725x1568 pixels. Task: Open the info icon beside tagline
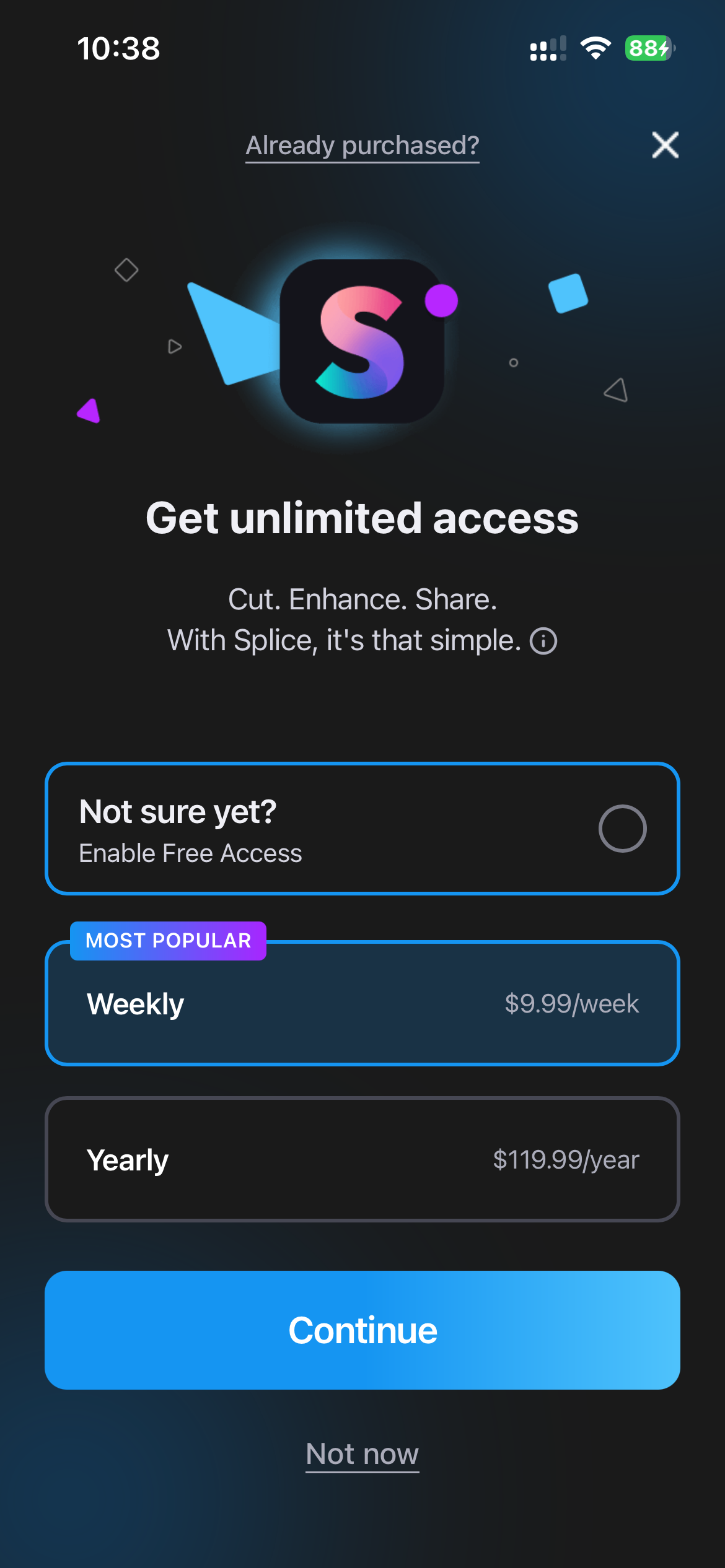coord(543,641)
